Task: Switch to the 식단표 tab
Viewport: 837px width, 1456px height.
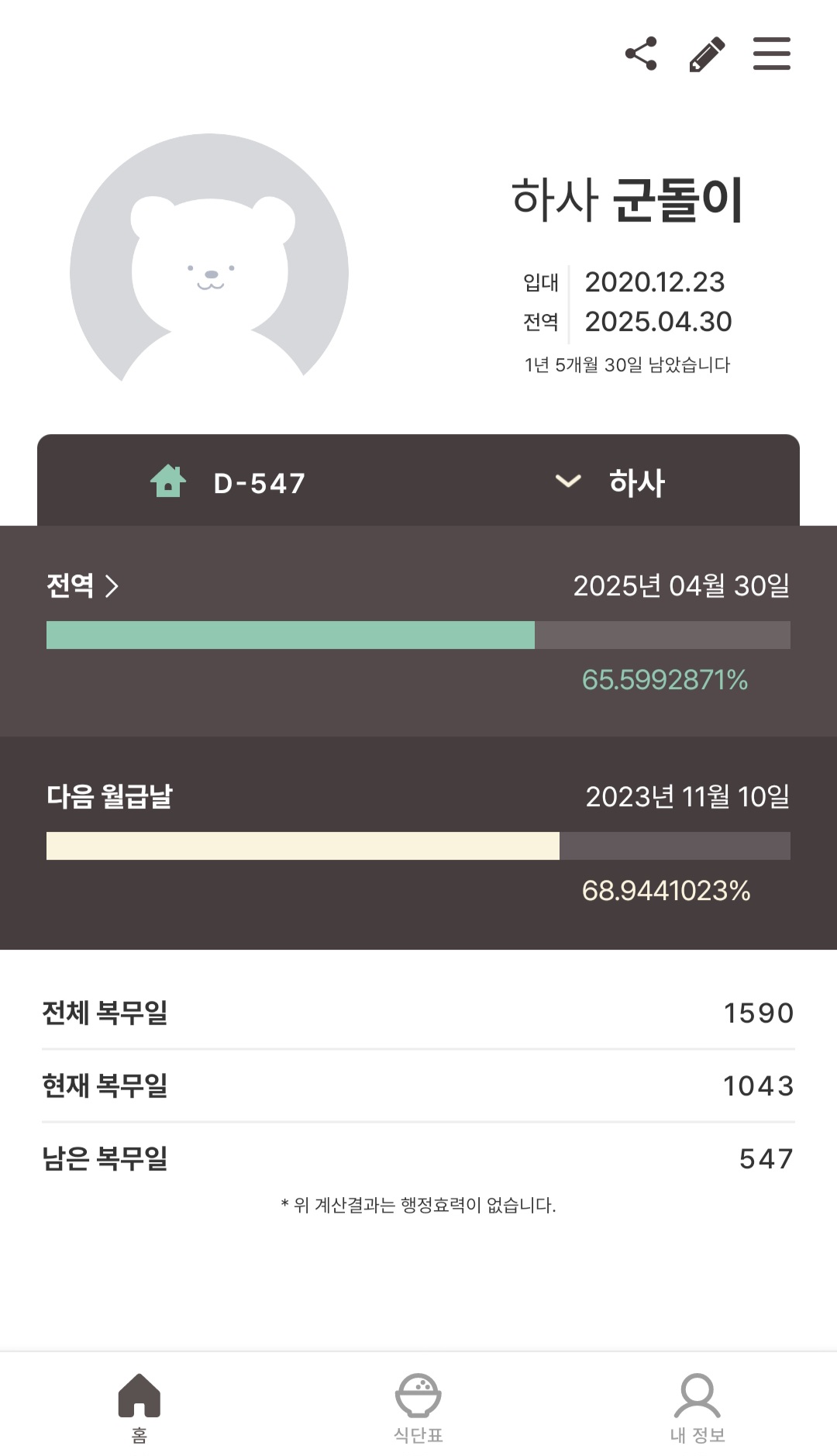Action: [x=418, y=1408]
